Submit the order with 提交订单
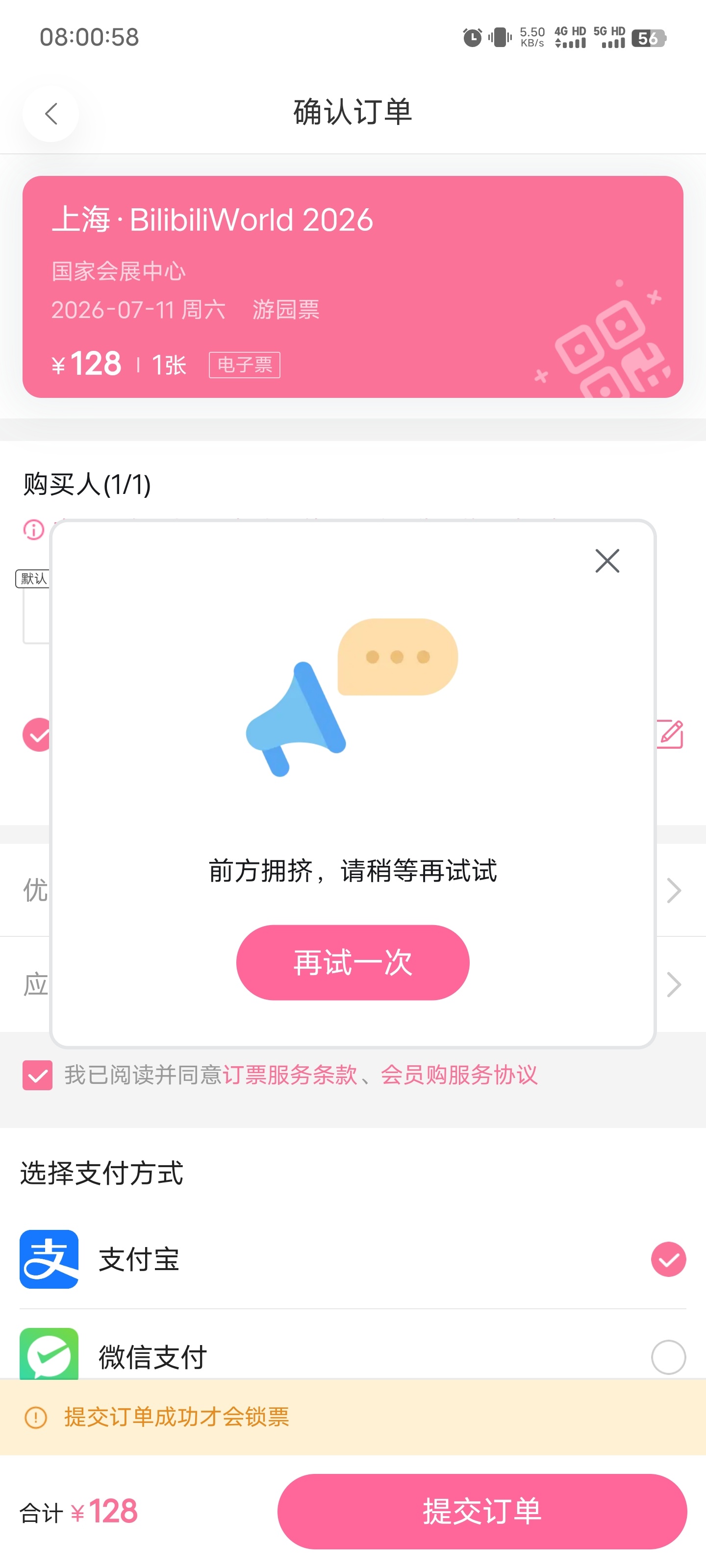Viewport: 706px width, 1568px height. coord(482,1511)
